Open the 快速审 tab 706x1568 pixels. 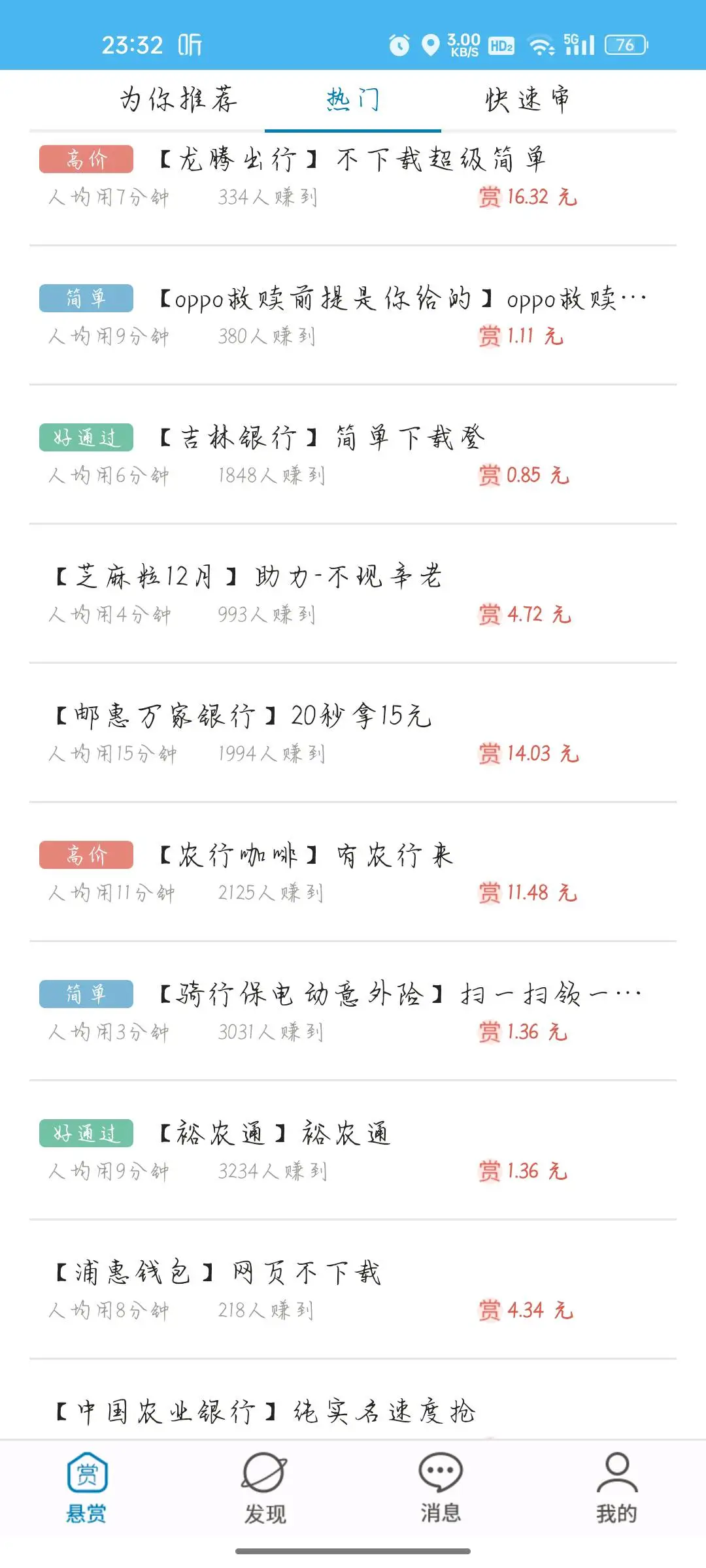click(527, 100)
